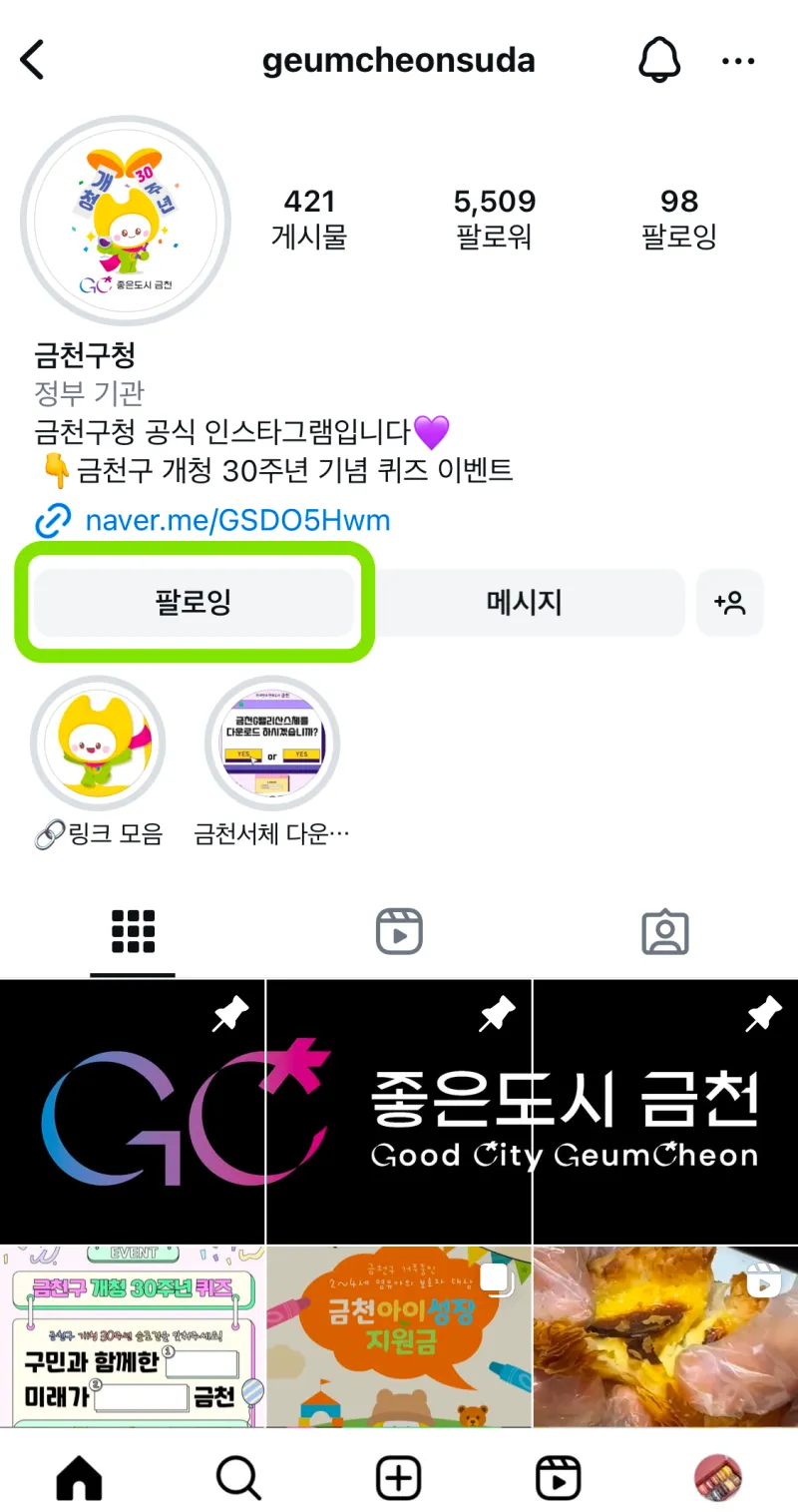Switch to the Reels tab

(x=399, y=932)
